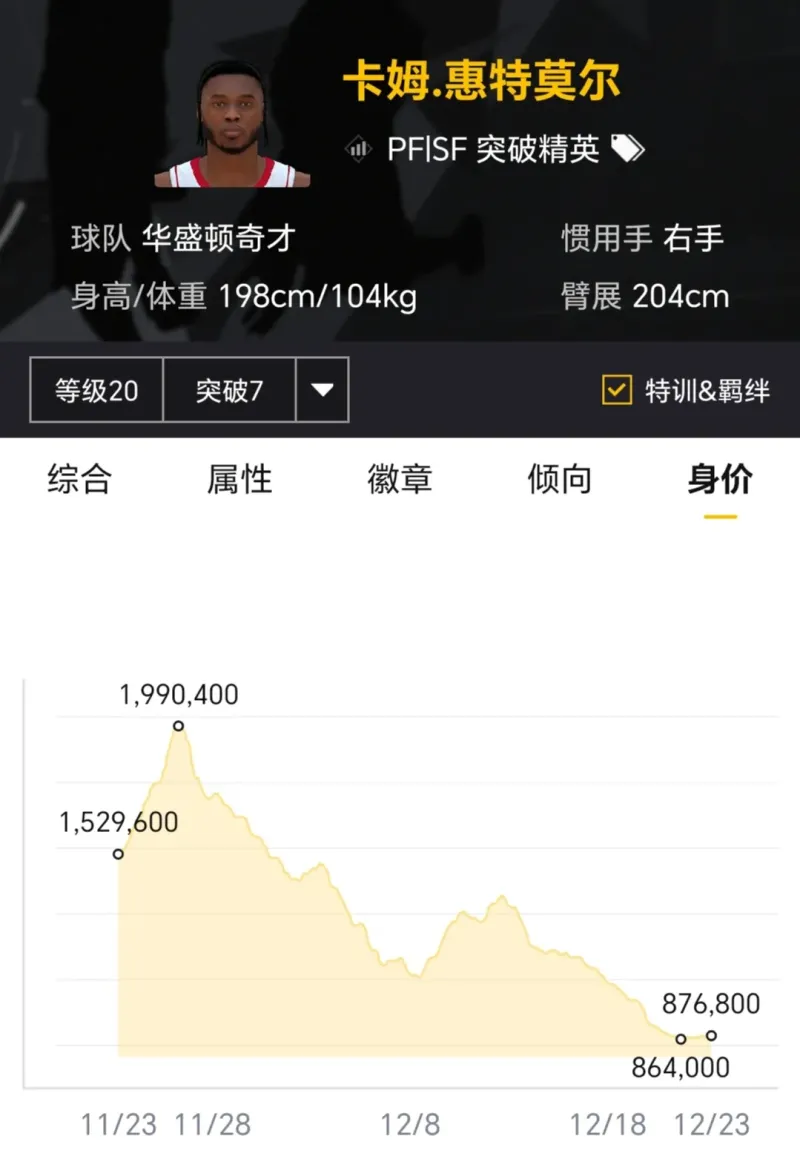This screenshot has height=1159, width=800.
Task: Tap the 等级20 selector
Action: tap(97, 390)
